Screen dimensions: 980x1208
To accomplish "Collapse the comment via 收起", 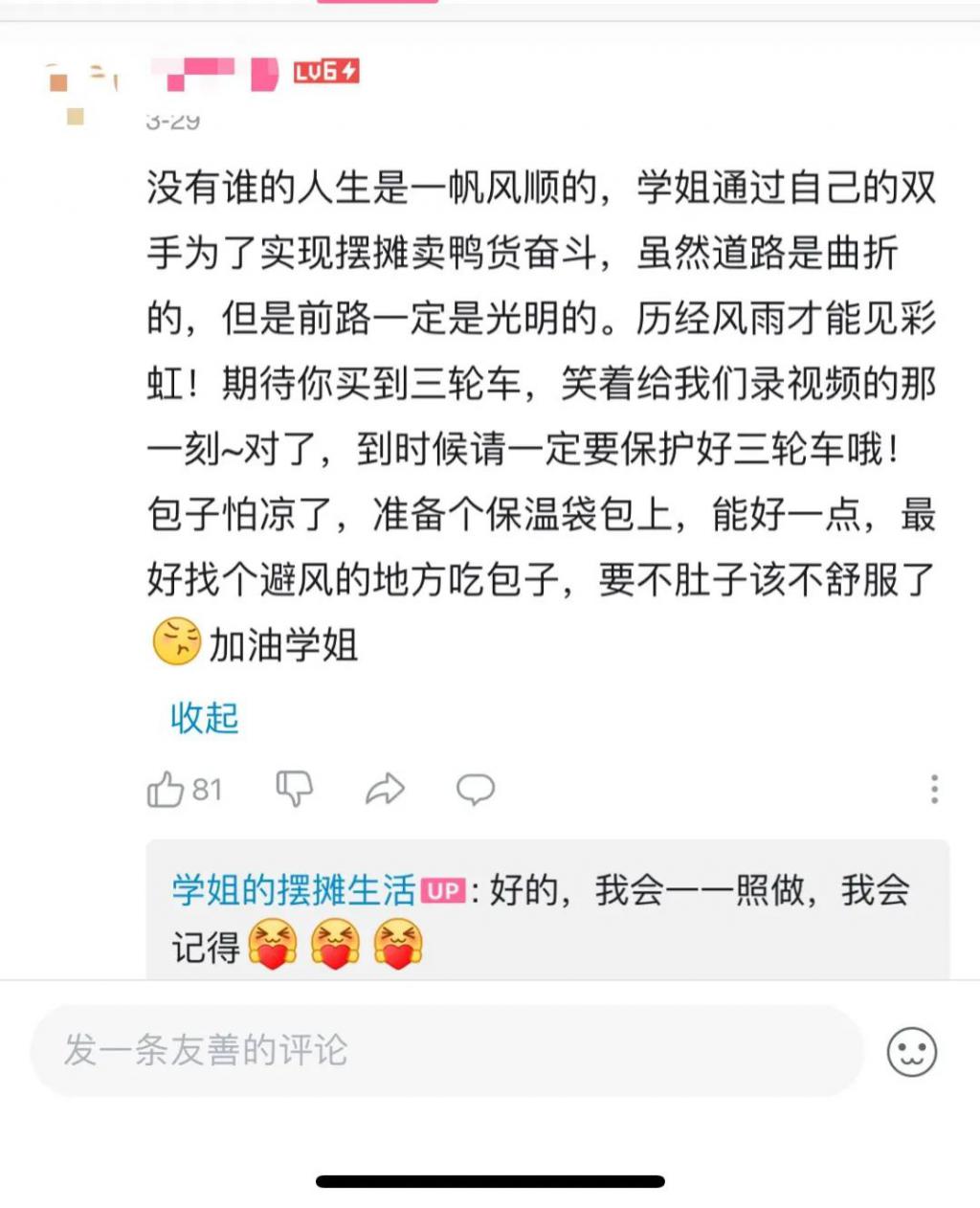I will point(204,718).
